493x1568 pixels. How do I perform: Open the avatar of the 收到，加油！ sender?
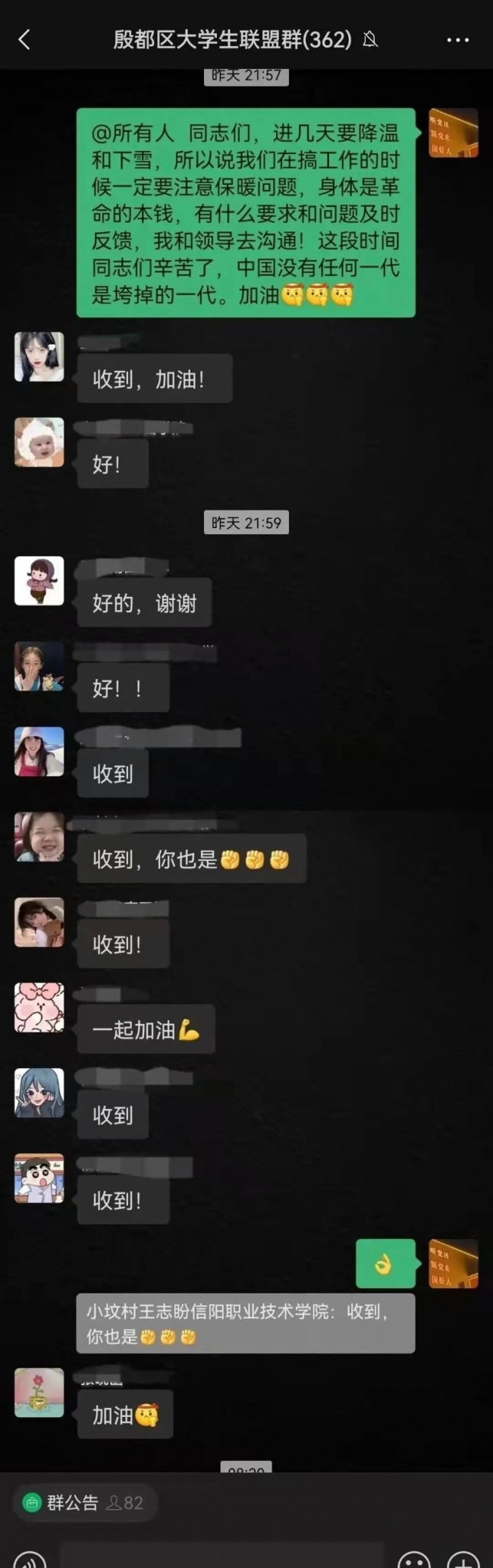click(x=39, y=357)
